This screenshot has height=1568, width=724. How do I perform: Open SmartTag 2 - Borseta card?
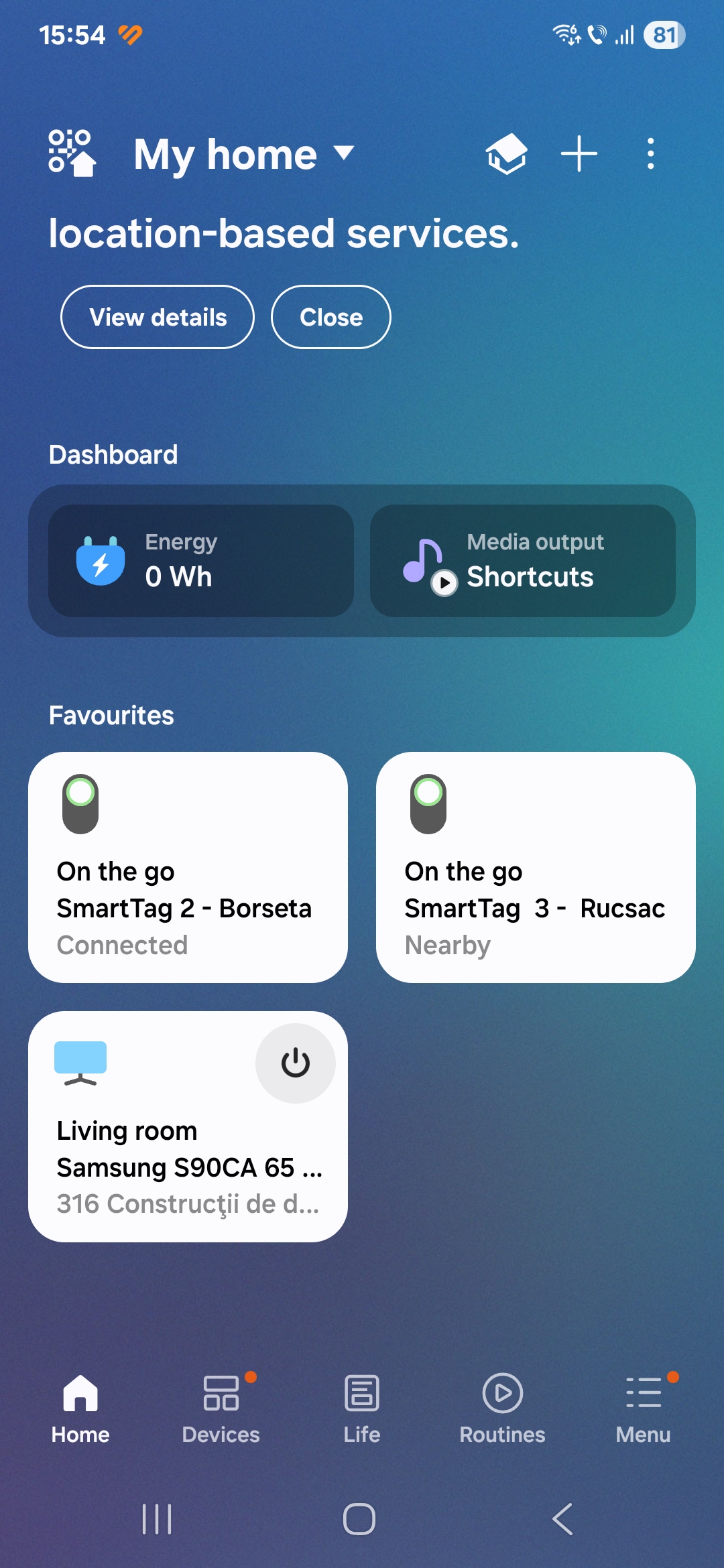[x=188, y=867]
